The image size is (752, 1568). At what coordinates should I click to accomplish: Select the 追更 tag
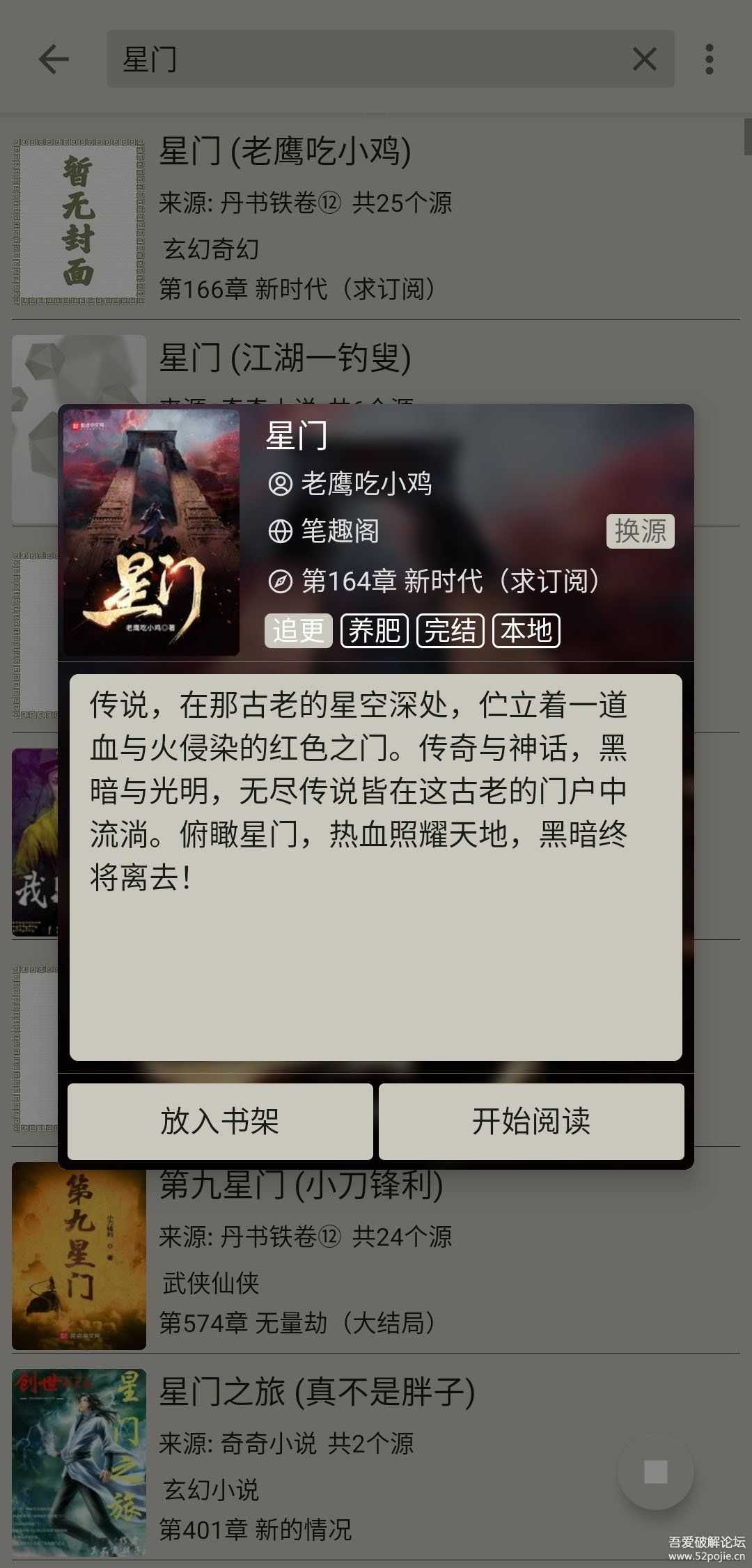[298, 631]
